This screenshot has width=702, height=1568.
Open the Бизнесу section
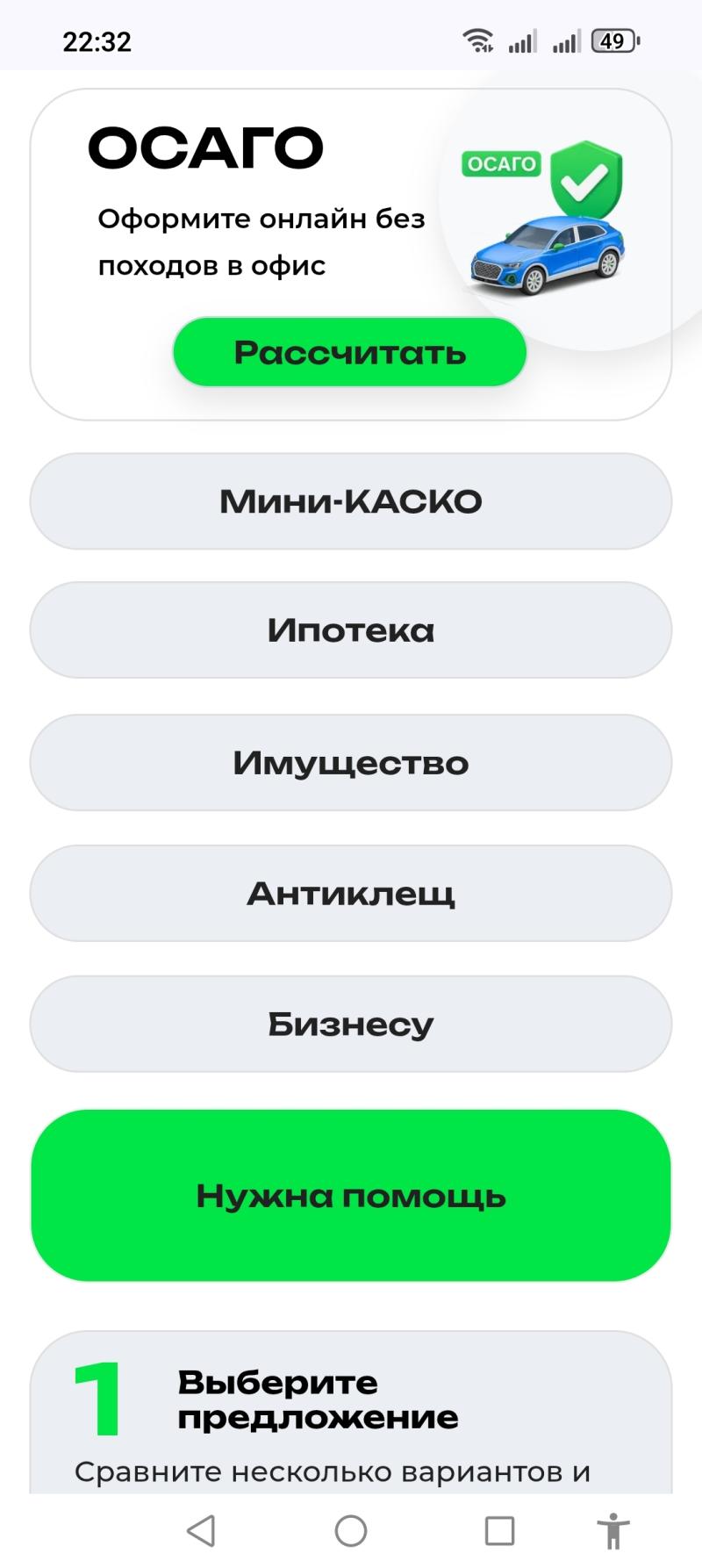351,1024
